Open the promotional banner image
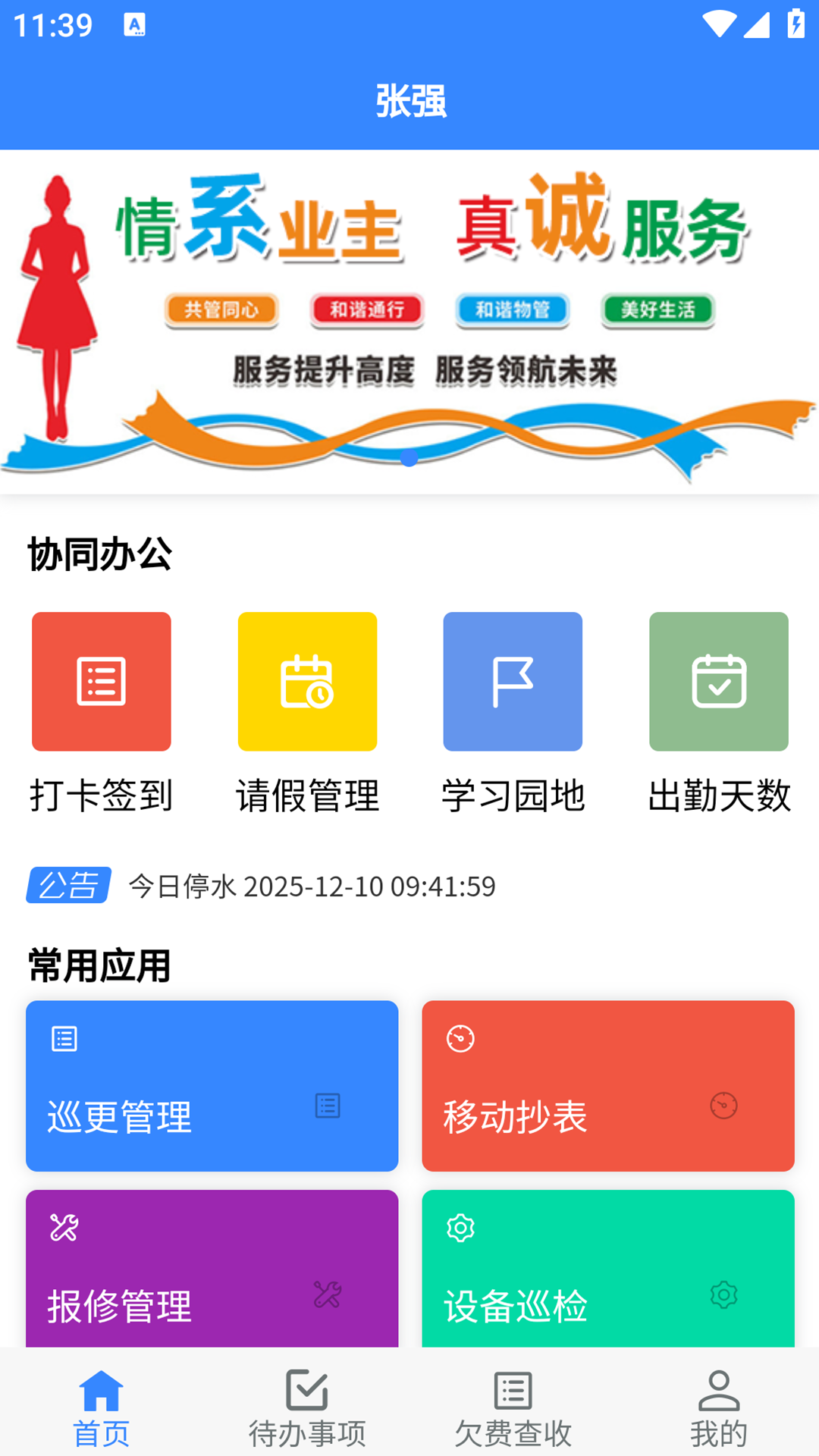The height and width of the screenshot is (1456, 819). point(409,318)
